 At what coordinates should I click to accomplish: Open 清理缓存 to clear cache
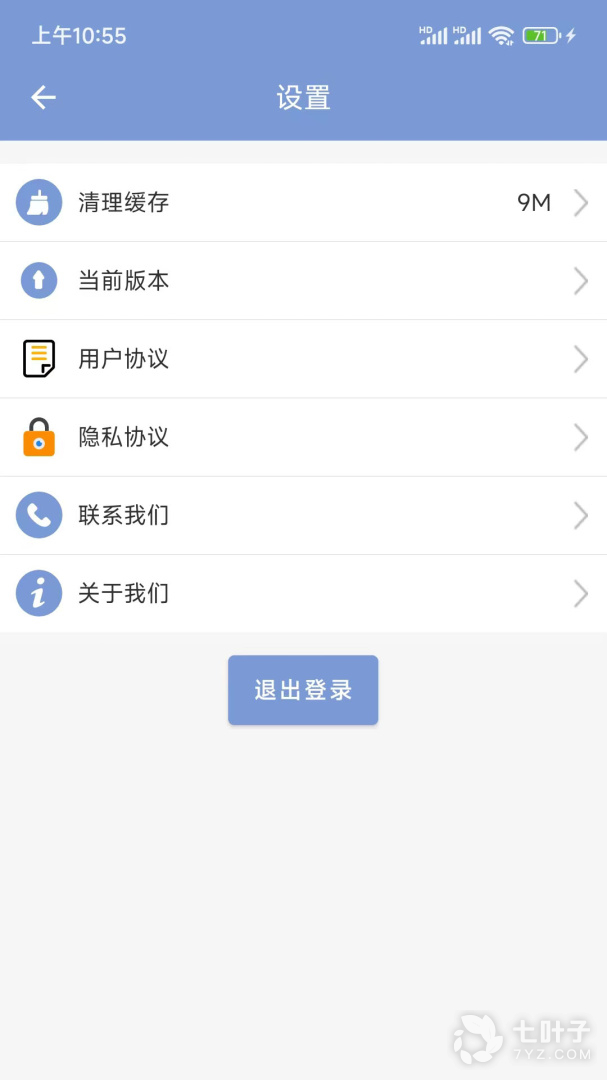pos(303,203)
